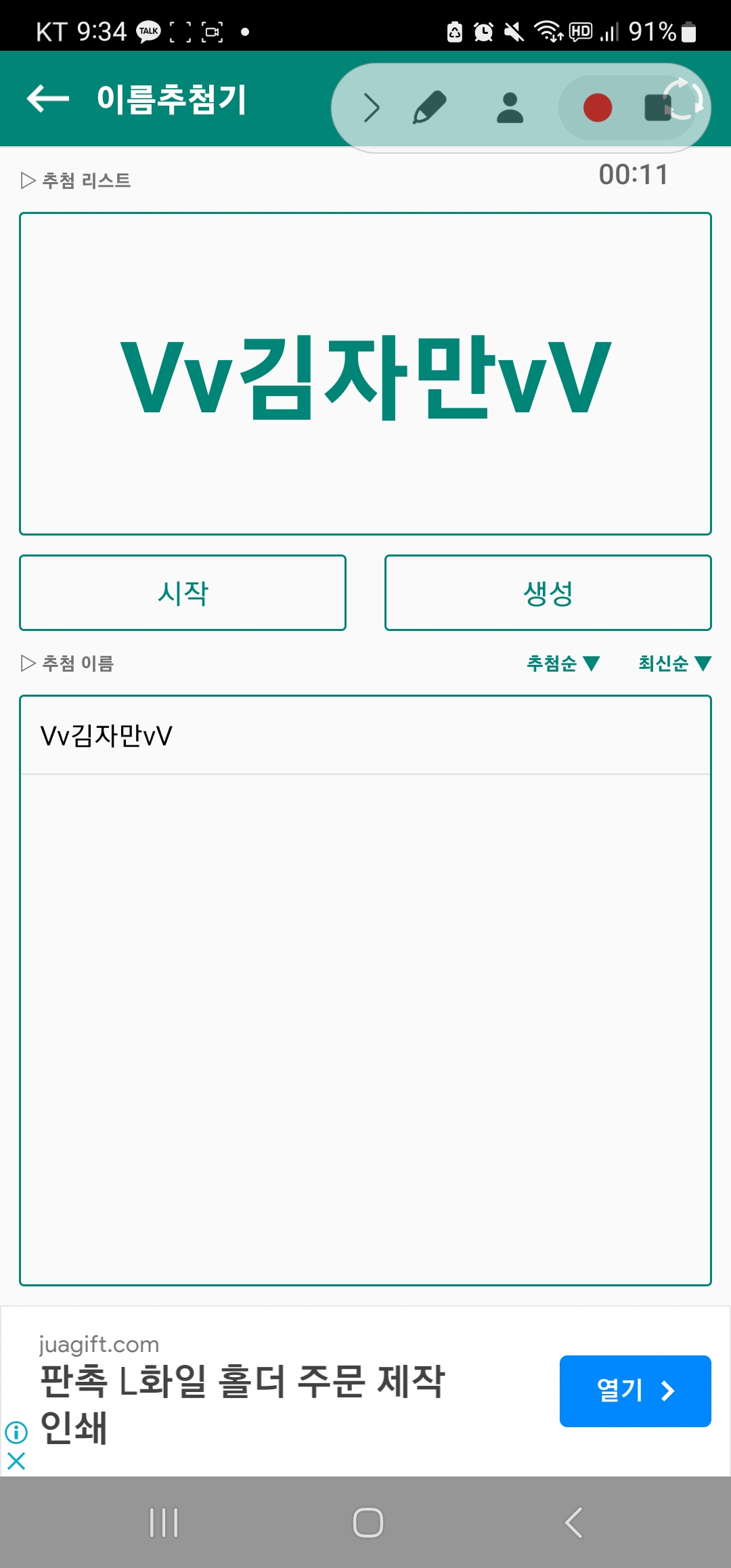Collapse the recorder toolbar with the arrow
The image size is (731, 1568).
point(372,108)
